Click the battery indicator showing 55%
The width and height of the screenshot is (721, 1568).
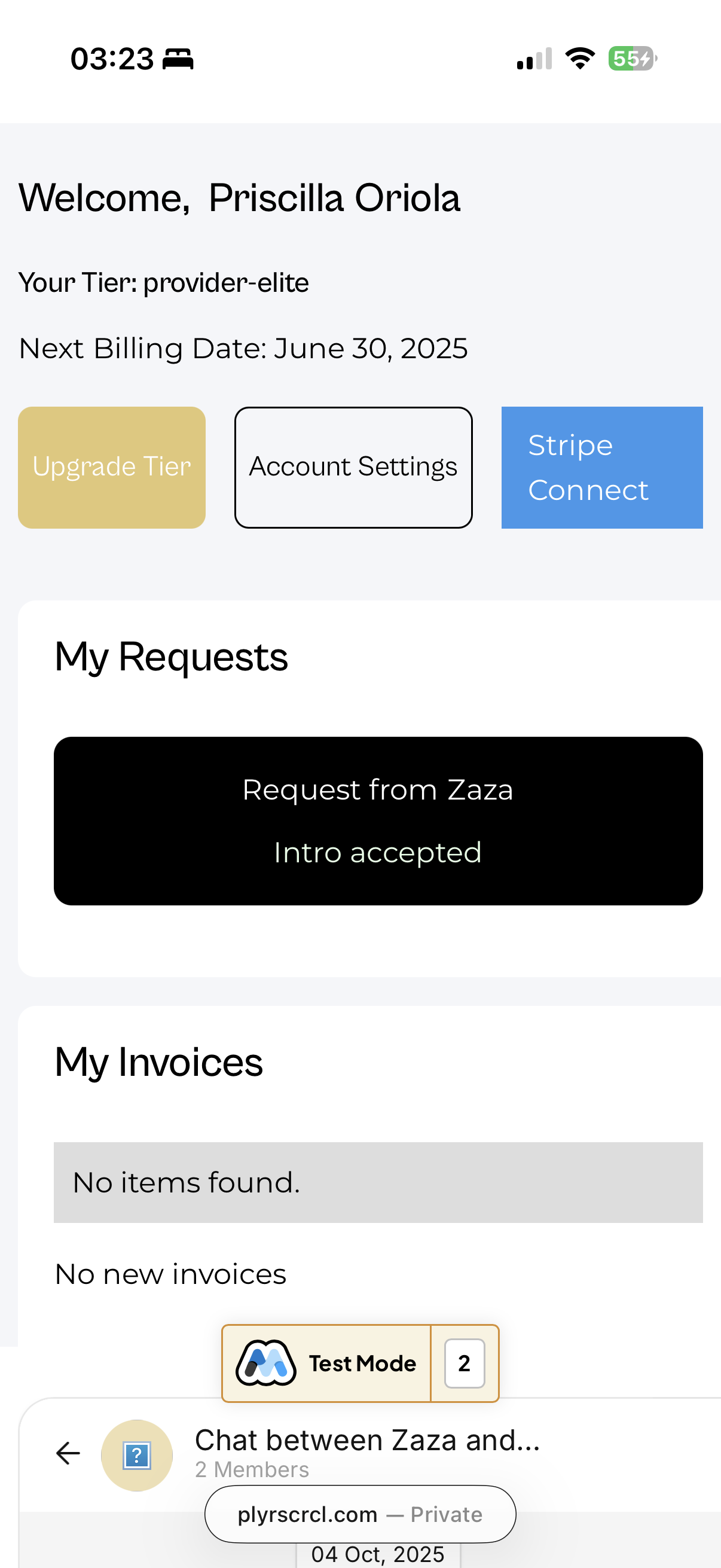point(632,59)
